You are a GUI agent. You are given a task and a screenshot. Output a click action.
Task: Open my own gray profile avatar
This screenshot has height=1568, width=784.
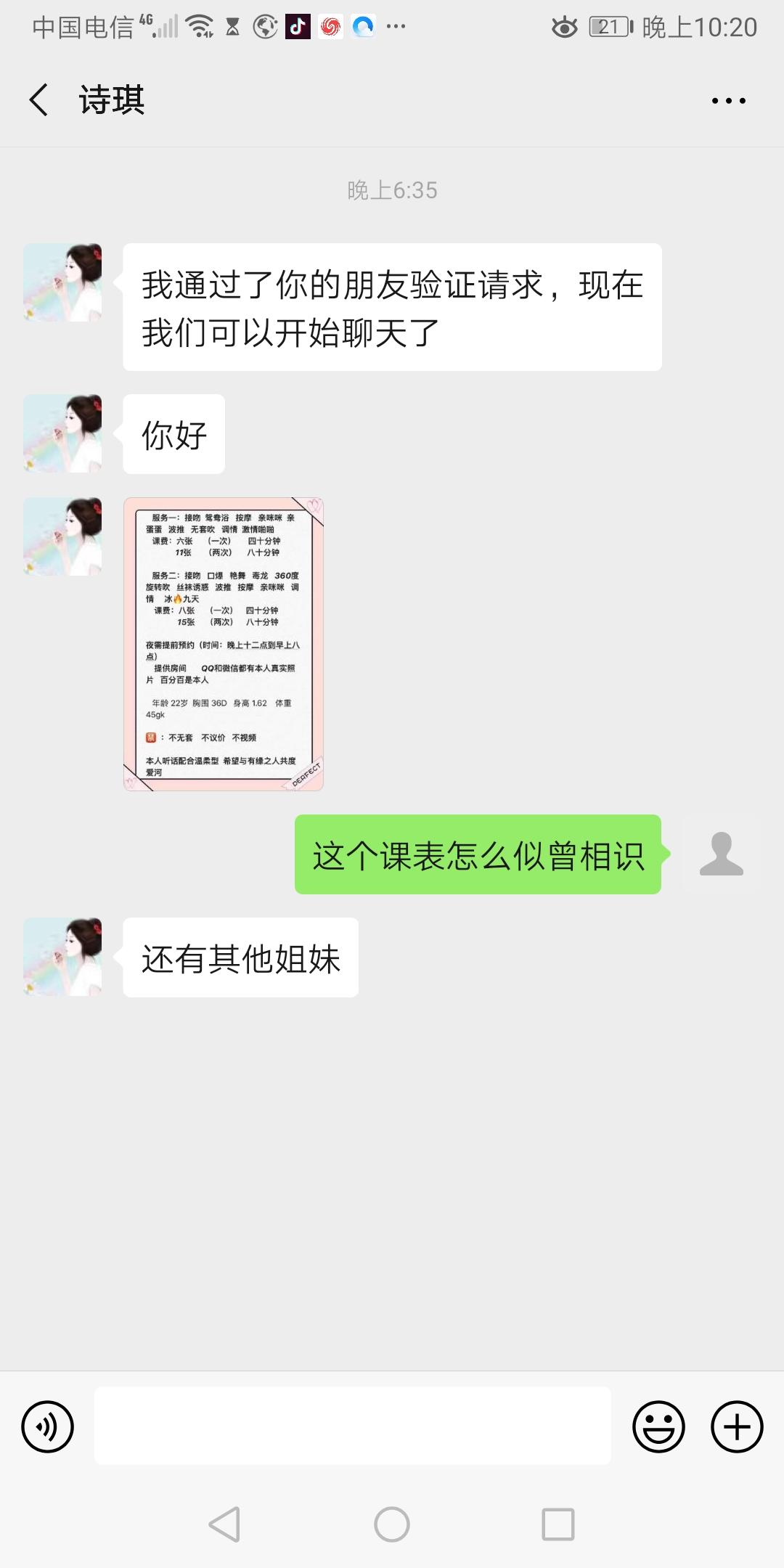721,854
